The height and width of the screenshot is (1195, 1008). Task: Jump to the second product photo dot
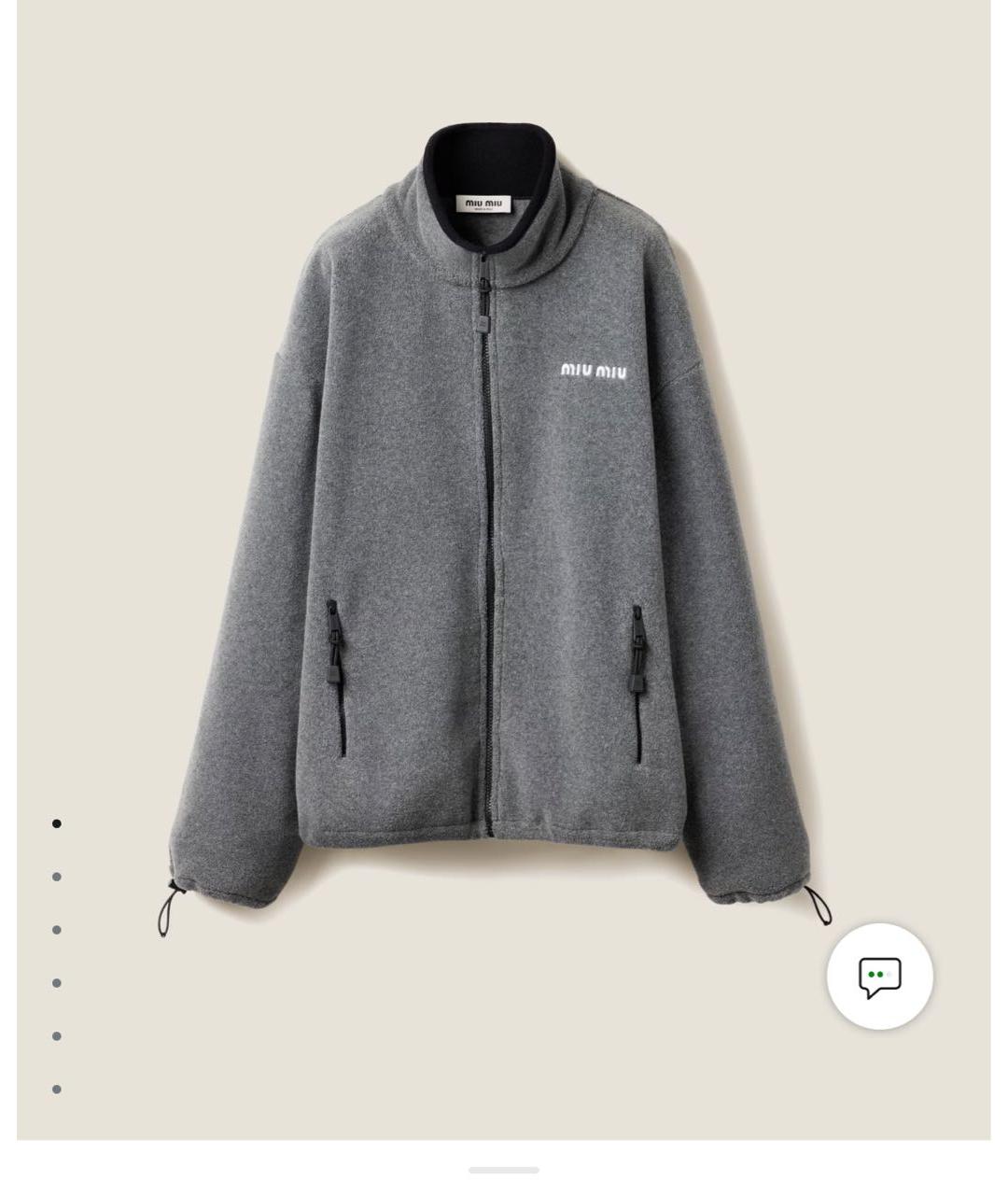(x=57, y=877)
